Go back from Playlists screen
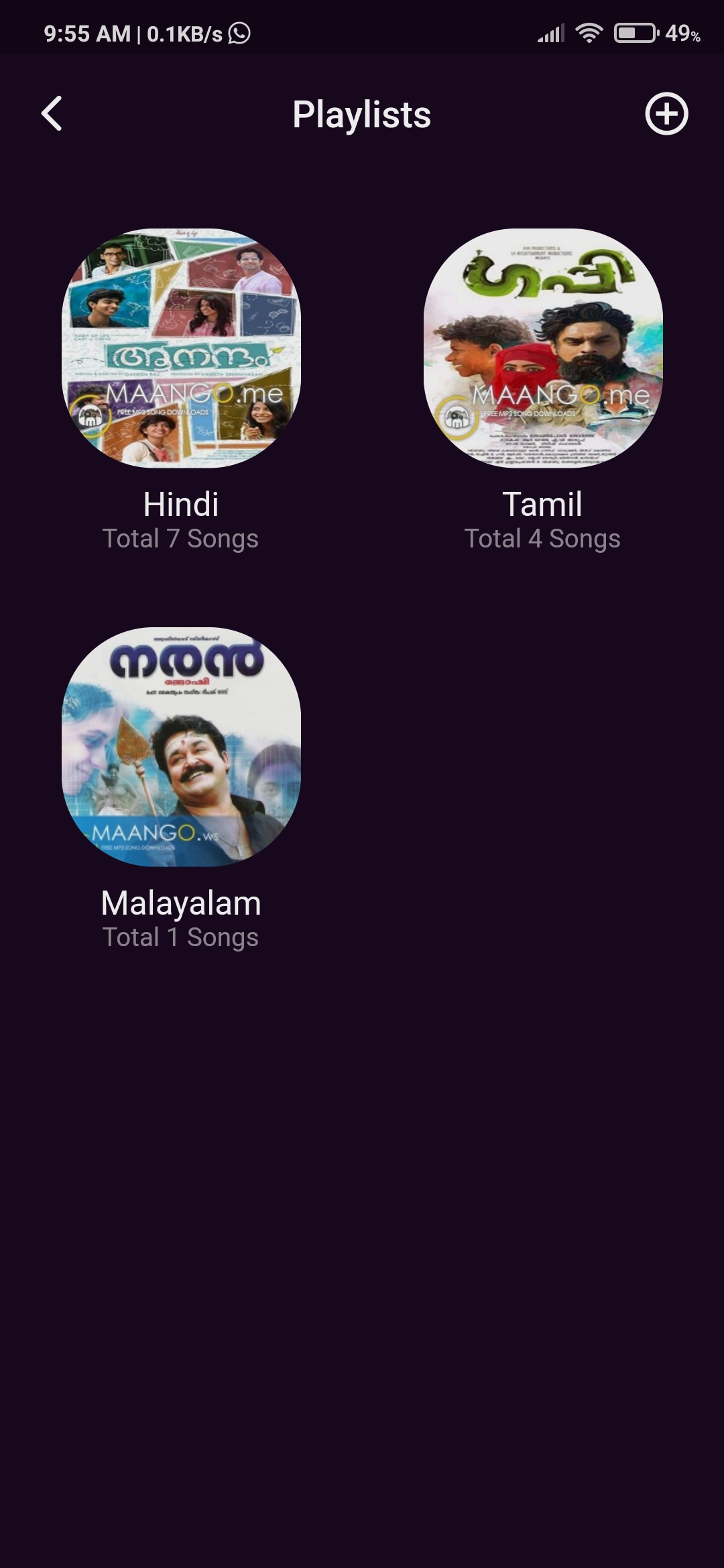 [x=52, y=113]
